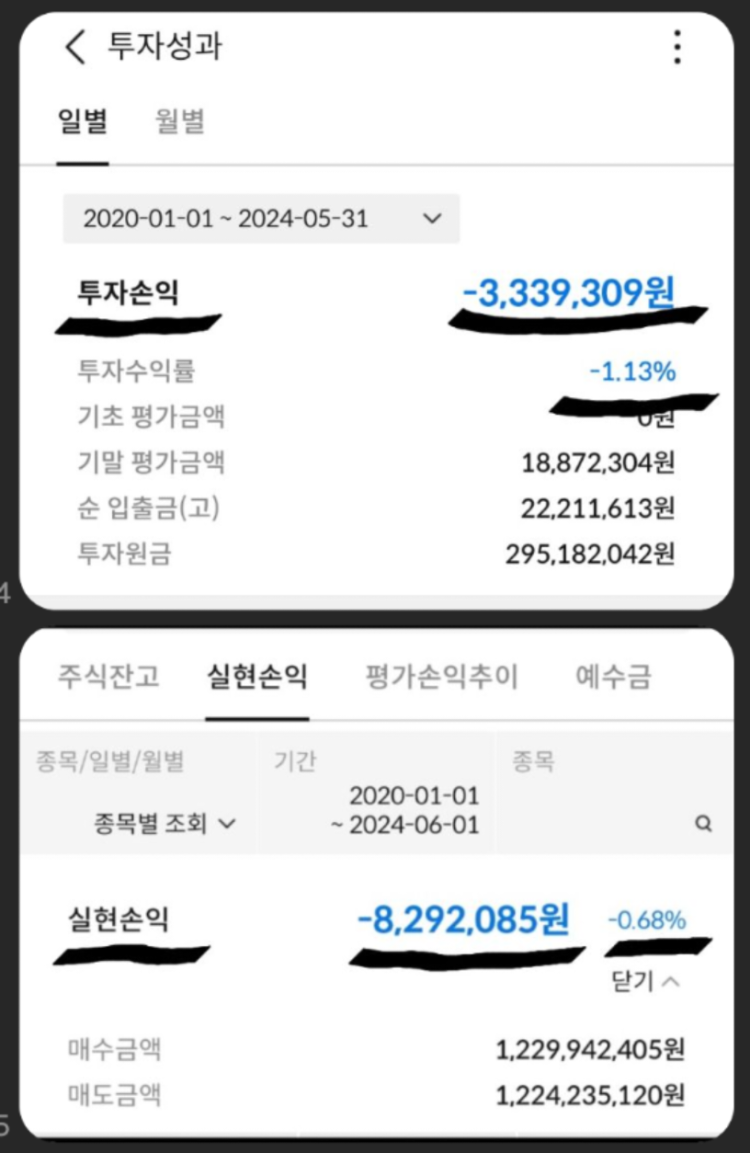Open the 종목별 조회 dropdown
750x1153 pixels.
click(165, 824)
